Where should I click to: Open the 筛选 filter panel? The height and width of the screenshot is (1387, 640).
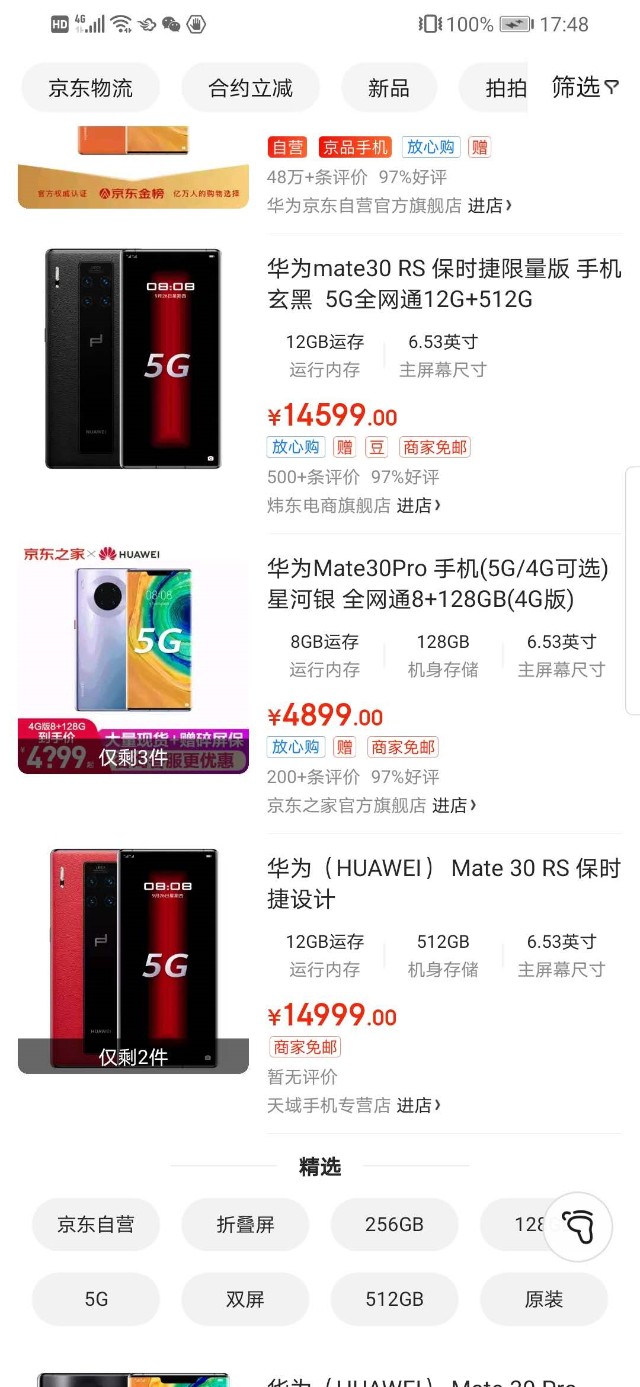click(x=586, y=88)
